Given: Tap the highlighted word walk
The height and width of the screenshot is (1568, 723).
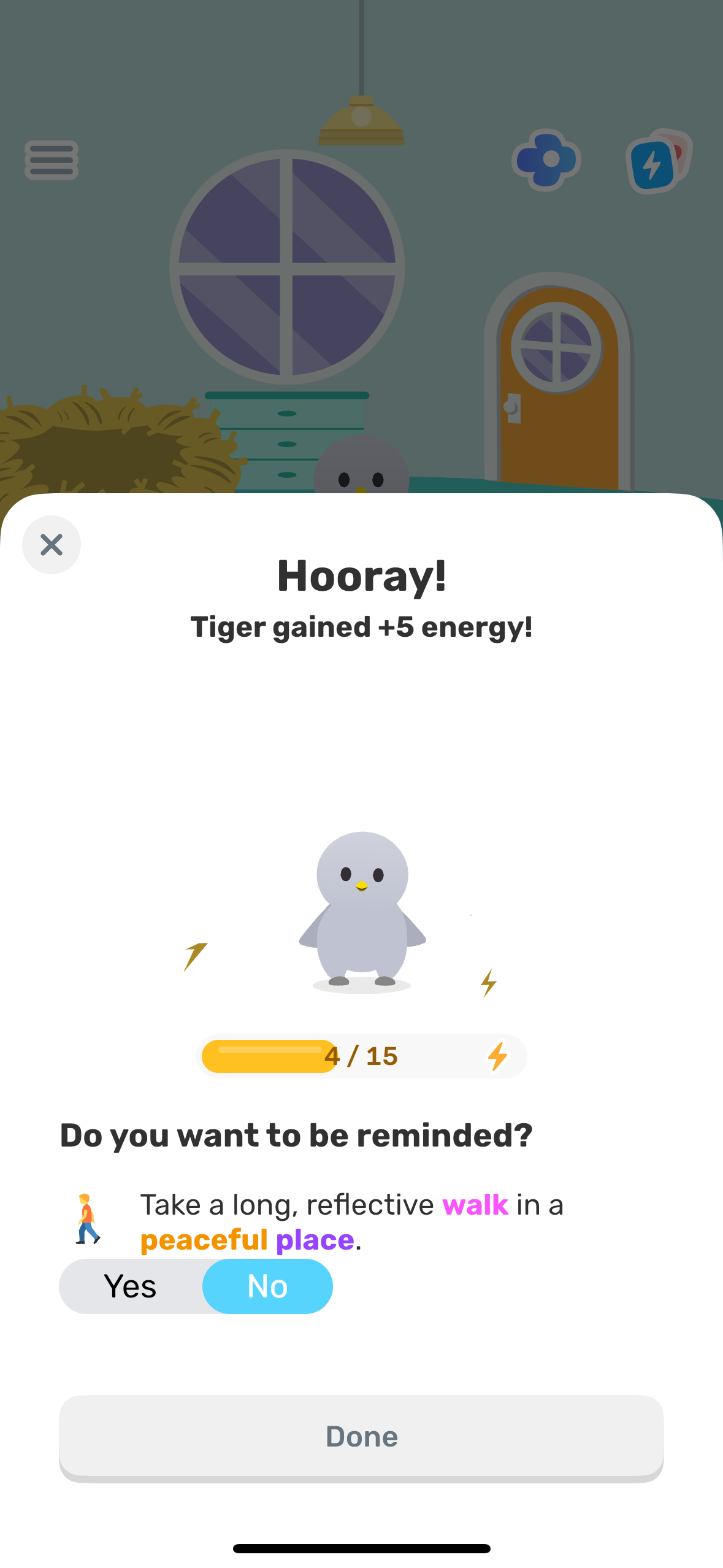Looking at the screenshot, I should tap(474, 1204).
